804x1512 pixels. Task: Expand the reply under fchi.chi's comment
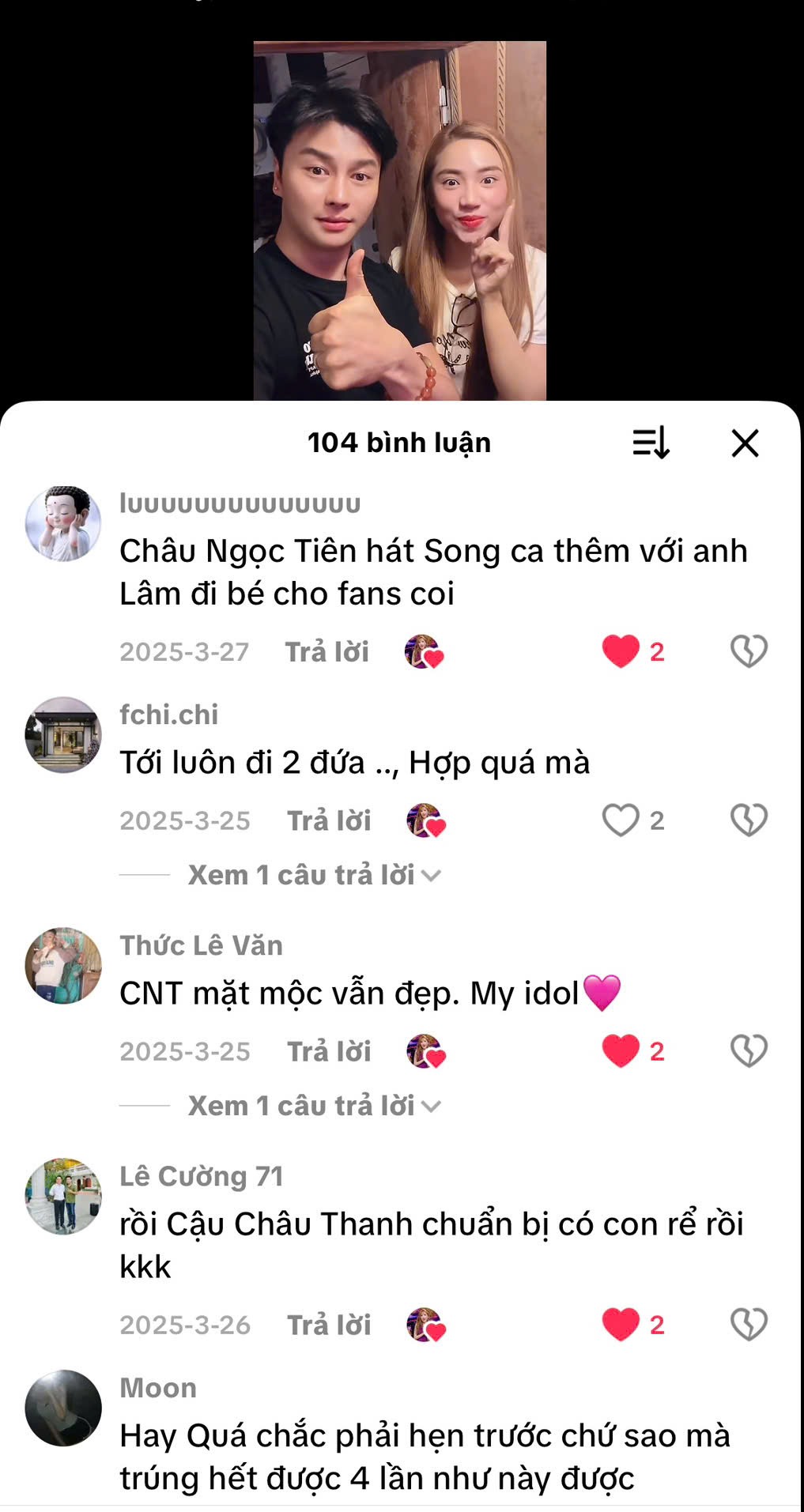tap(313, 875)
